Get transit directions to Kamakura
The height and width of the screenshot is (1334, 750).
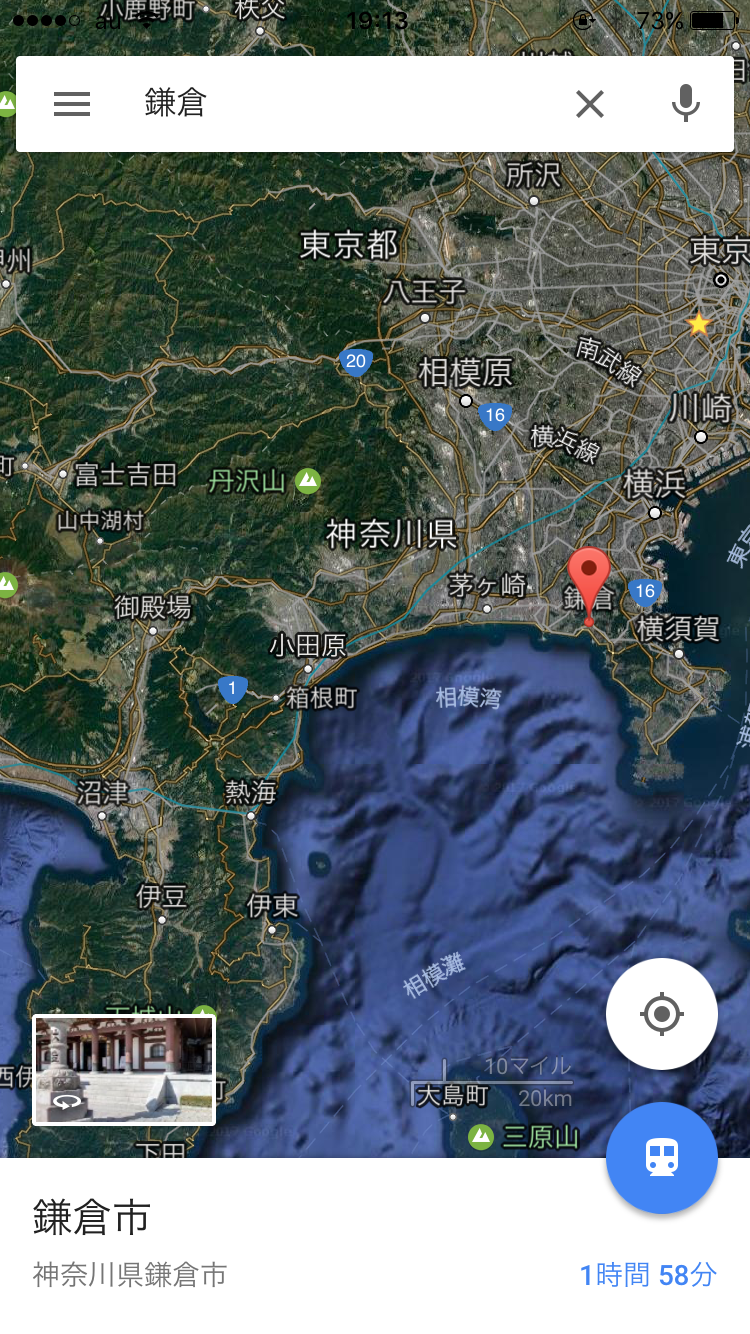pos(661,1158)
